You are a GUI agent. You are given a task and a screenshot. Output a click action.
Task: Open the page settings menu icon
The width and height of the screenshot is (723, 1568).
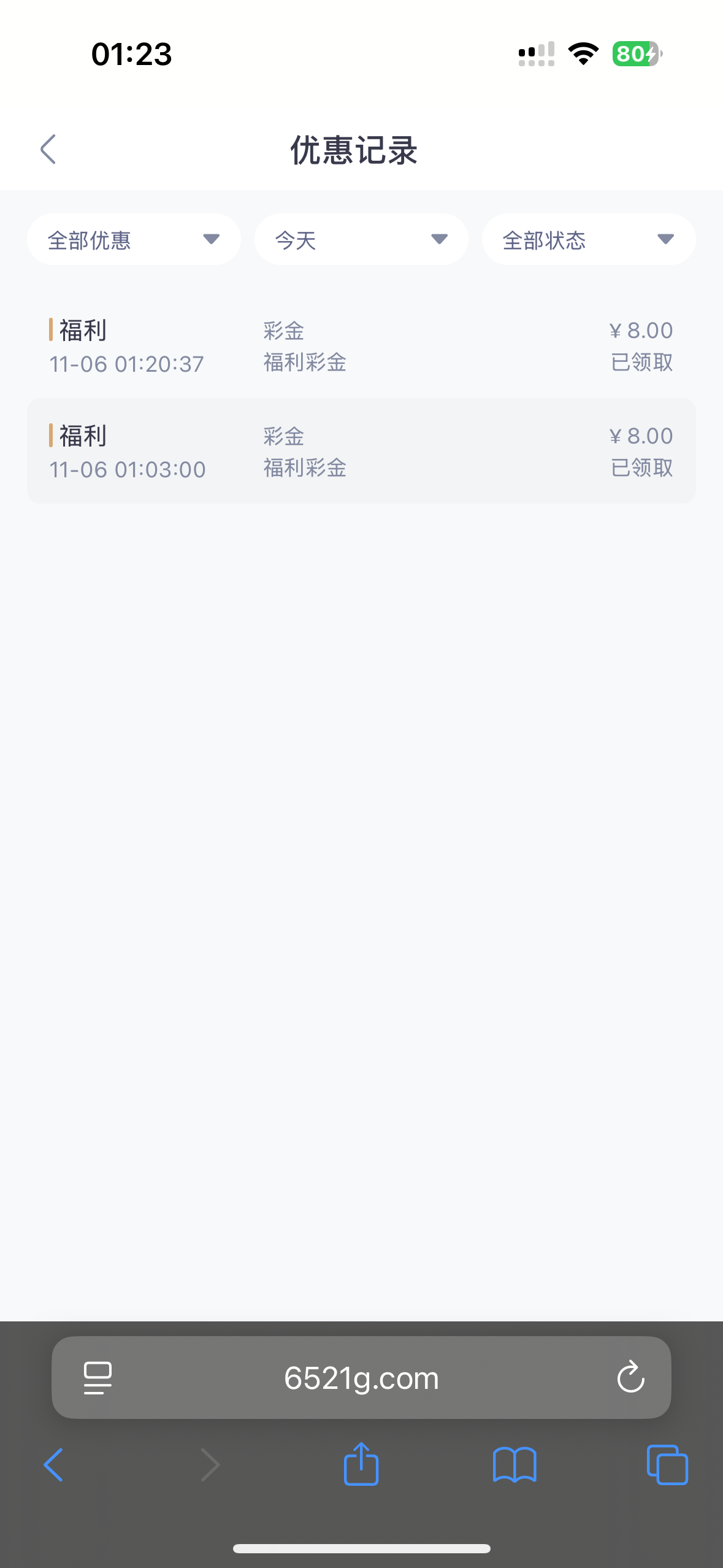pos(98,1378)
